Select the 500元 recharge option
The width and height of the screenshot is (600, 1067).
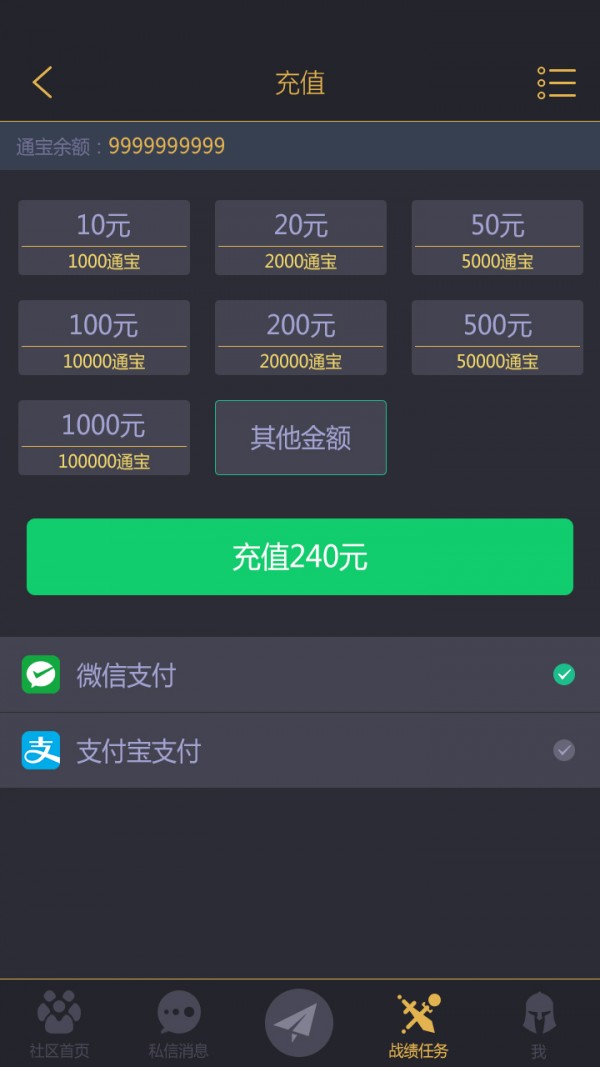click(497, 337)
